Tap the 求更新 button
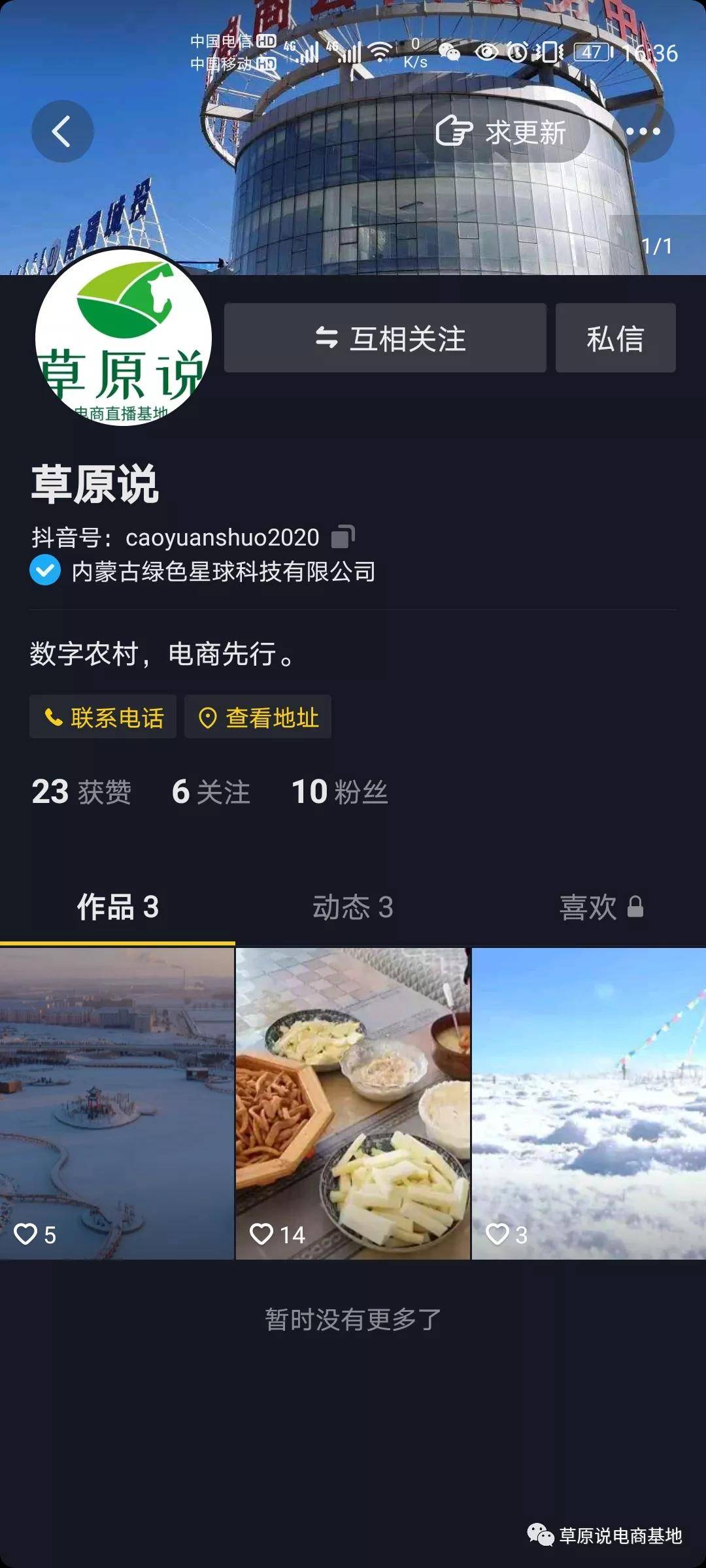Image resolution: width=706 pixels, height=1568 pixels. (501, 132)
